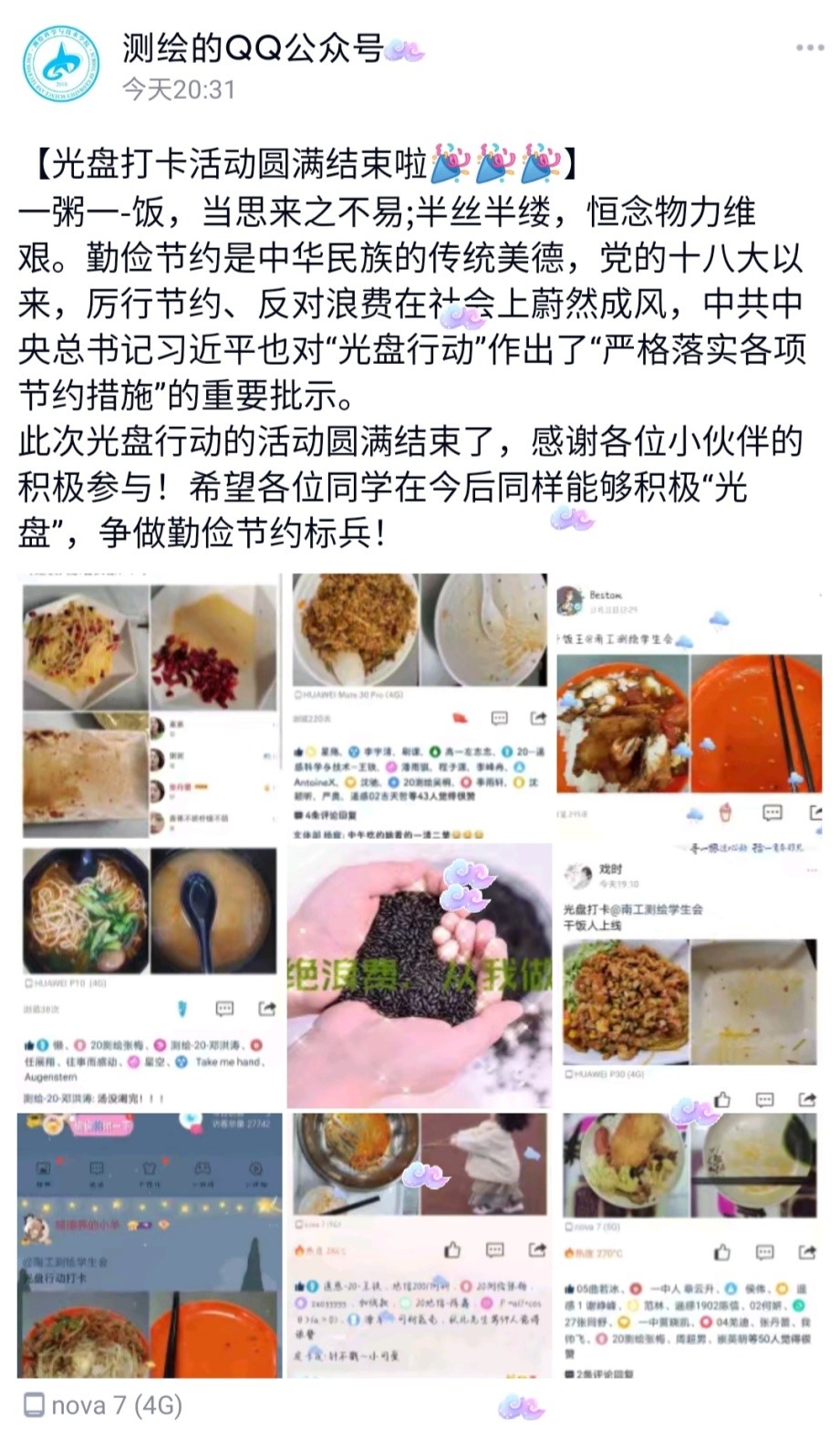Tap the nova 7 (4G) device label

[x=104, y=1404]
